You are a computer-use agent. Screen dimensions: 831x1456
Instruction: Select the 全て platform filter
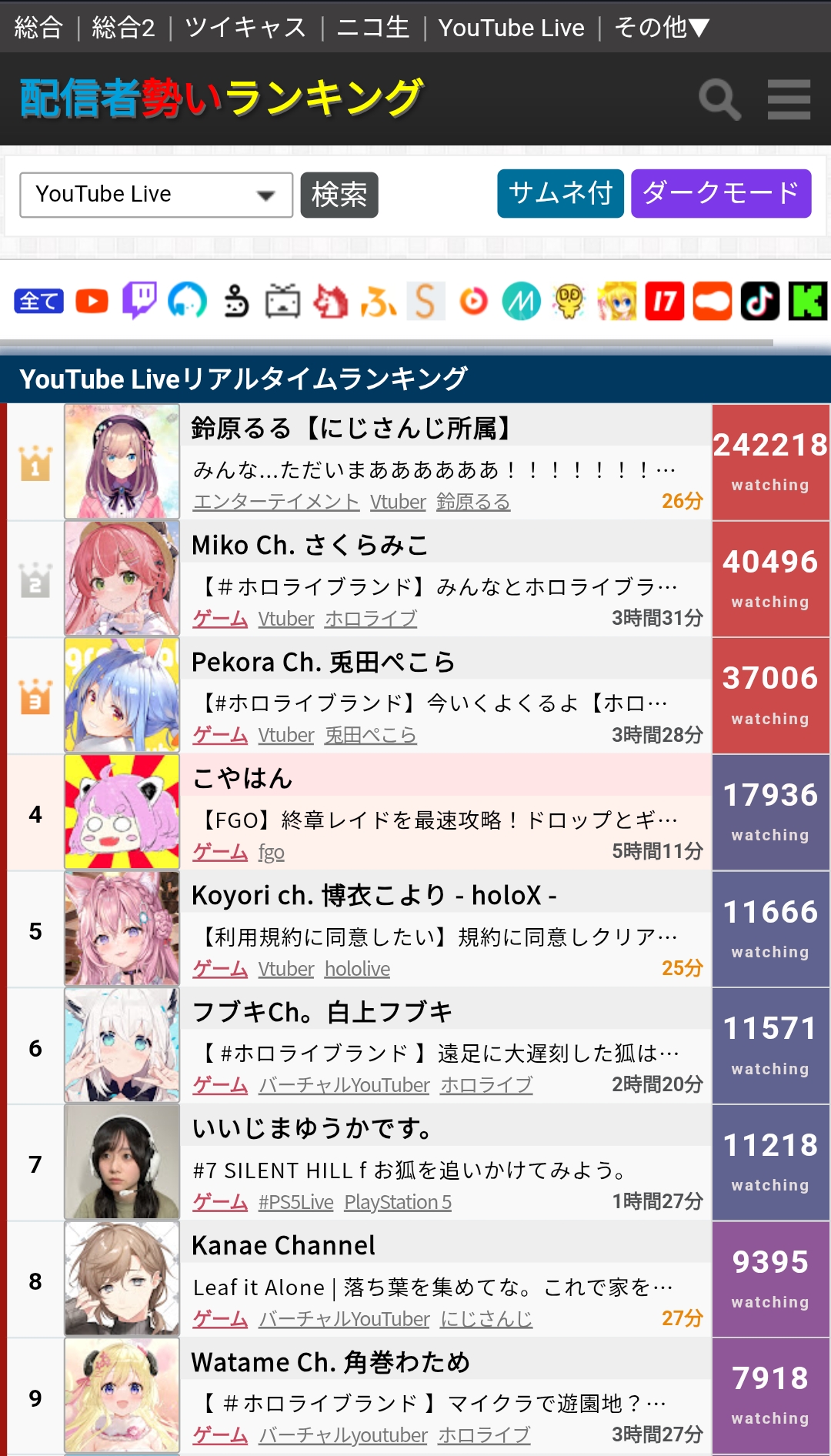click(x=38, y=301)
